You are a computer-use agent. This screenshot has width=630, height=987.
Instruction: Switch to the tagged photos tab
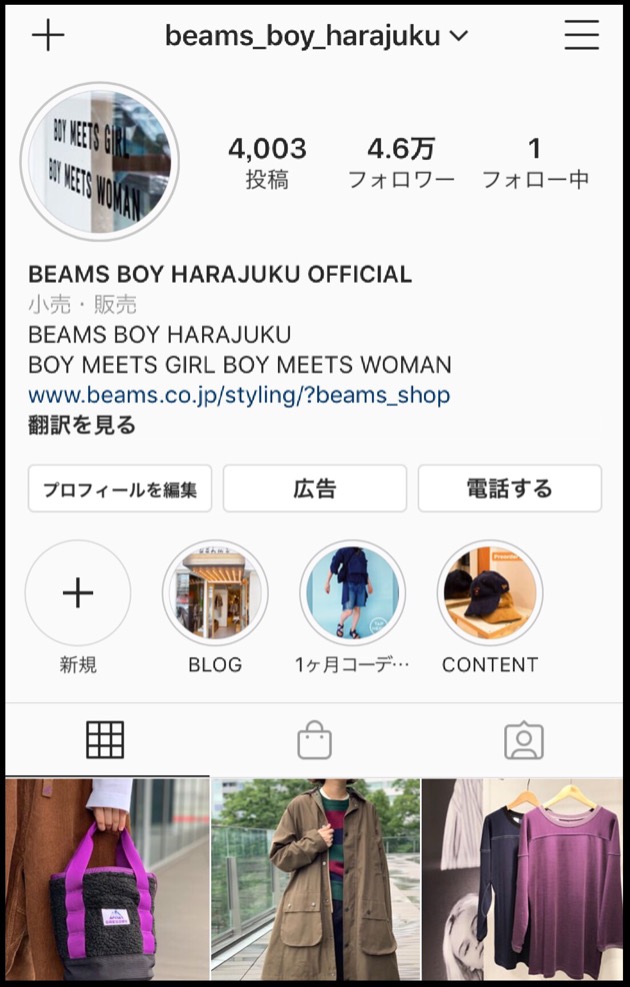tap(523, 741)
